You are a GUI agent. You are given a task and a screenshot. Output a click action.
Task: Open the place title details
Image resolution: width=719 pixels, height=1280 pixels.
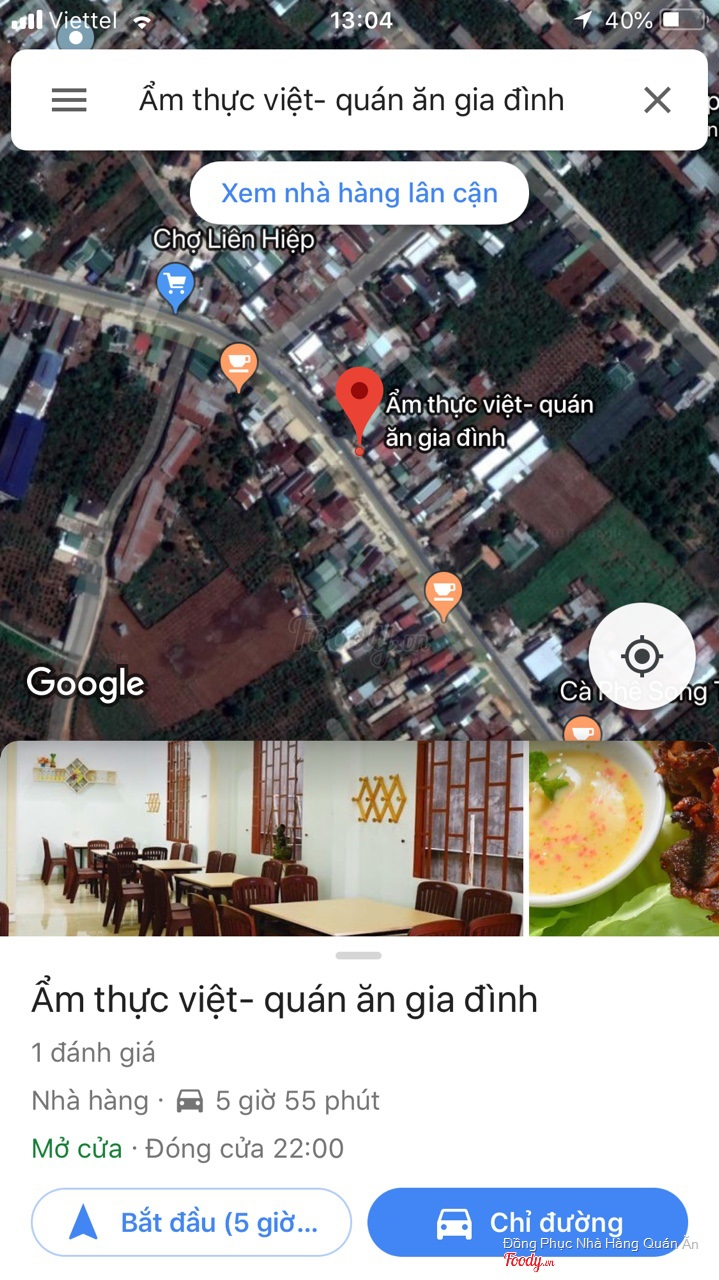point(285,1000)
